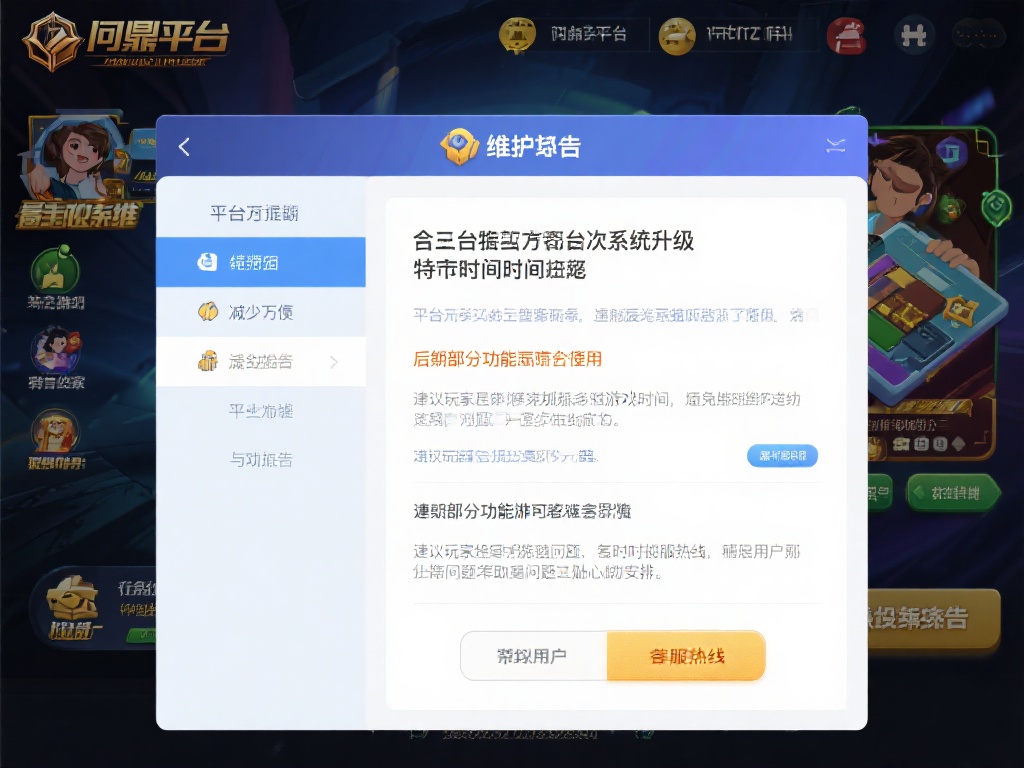Image resolution: width=1024 pixels, height=768 pixels.
Task: Tap the orange 客服热线 button
Action: (686, 656)
